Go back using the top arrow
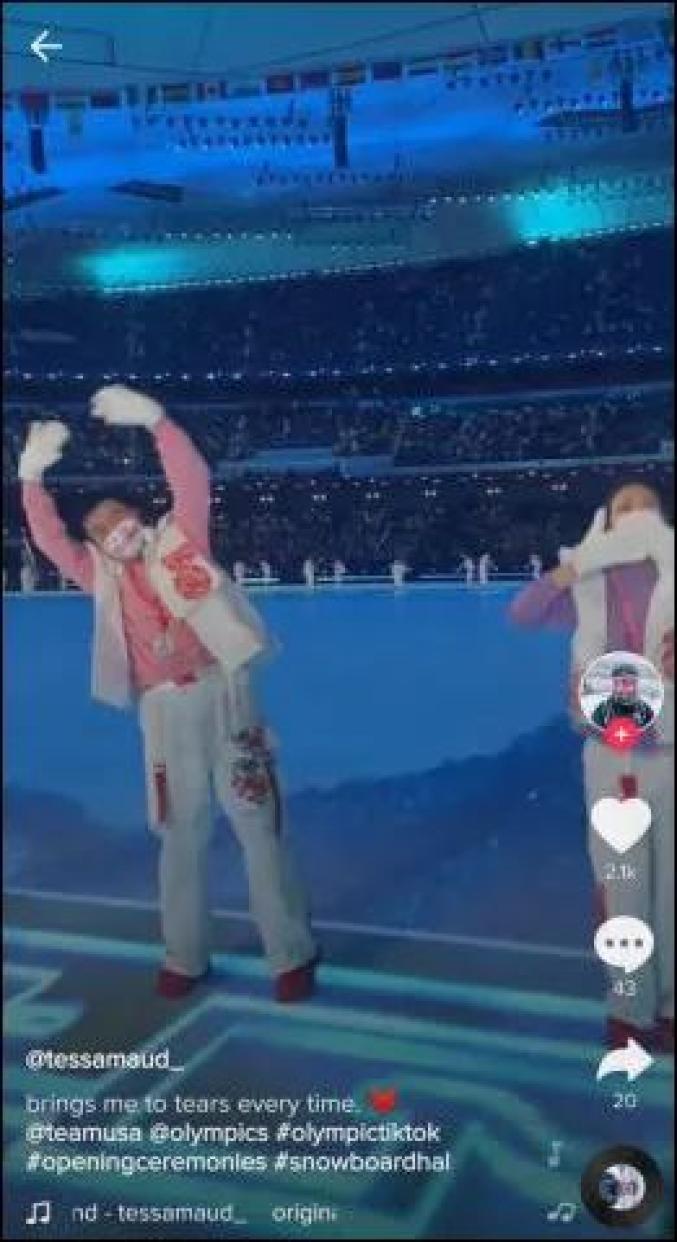This screenshot has width=677, height=1242. point(45,46)
